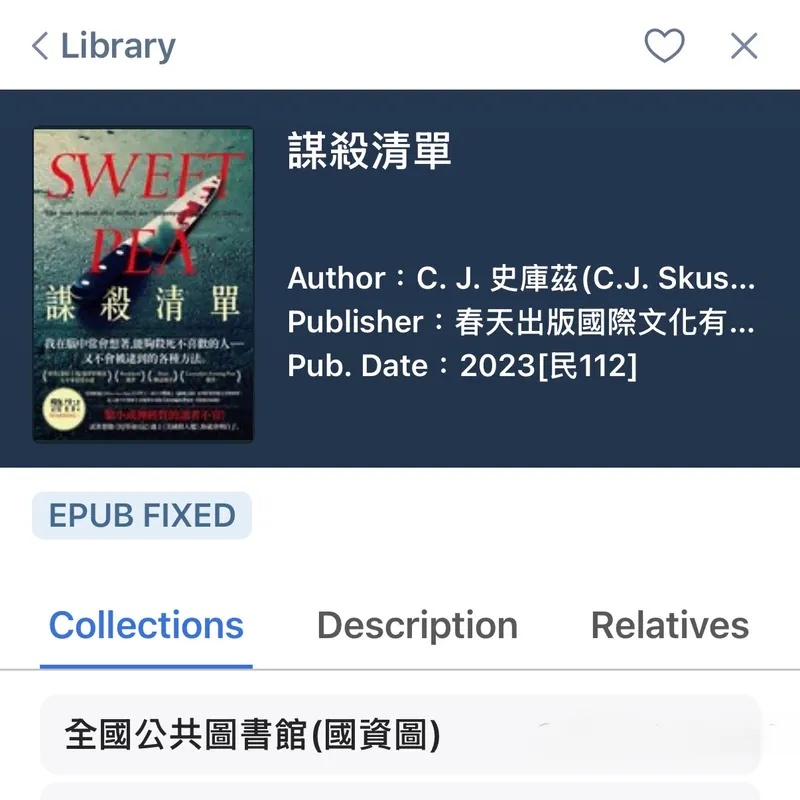
Task: Open the Relatives tab
Action: coord(670,626)
